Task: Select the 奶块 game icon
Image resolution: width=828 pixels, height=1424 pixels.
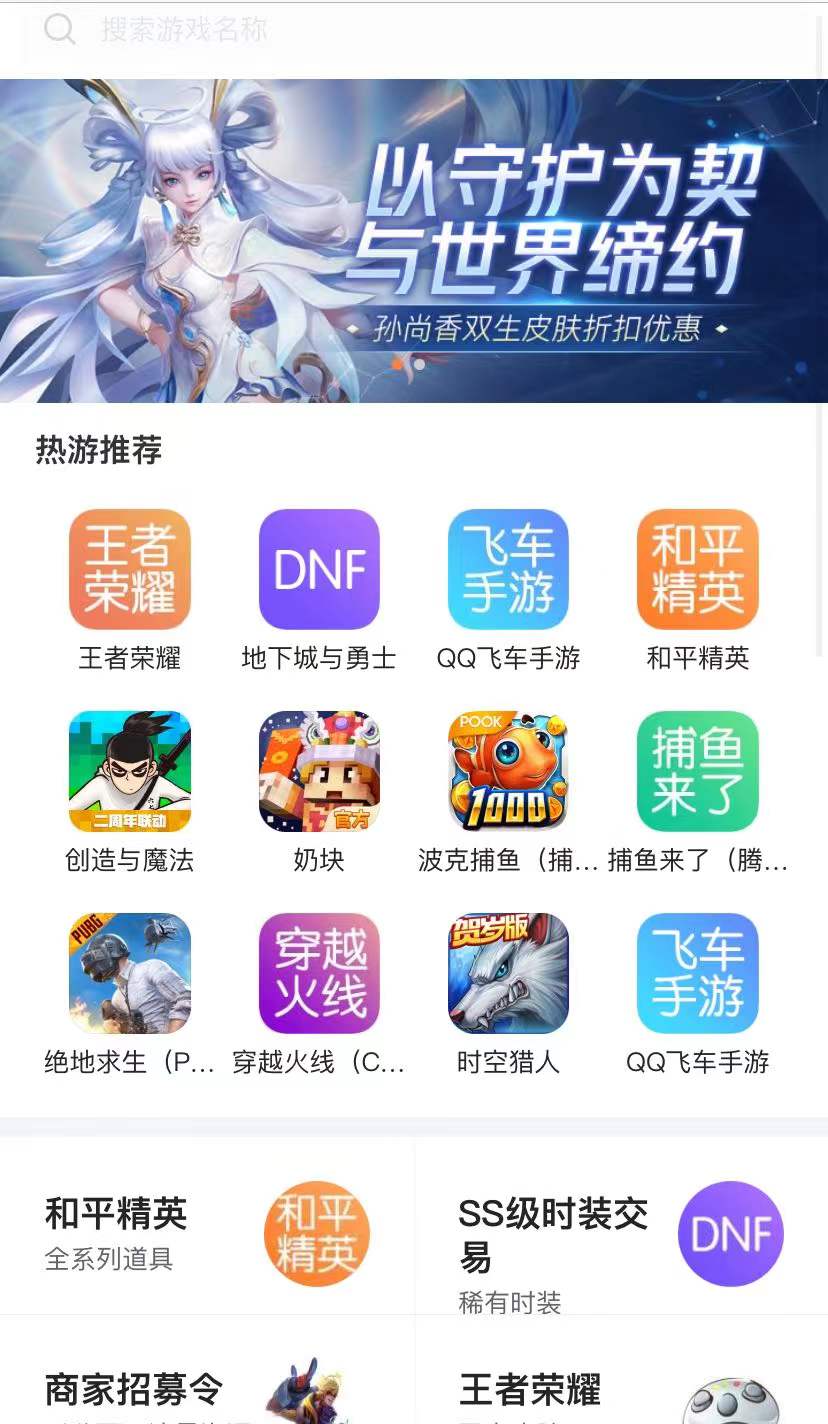Action: coord(319,772)
